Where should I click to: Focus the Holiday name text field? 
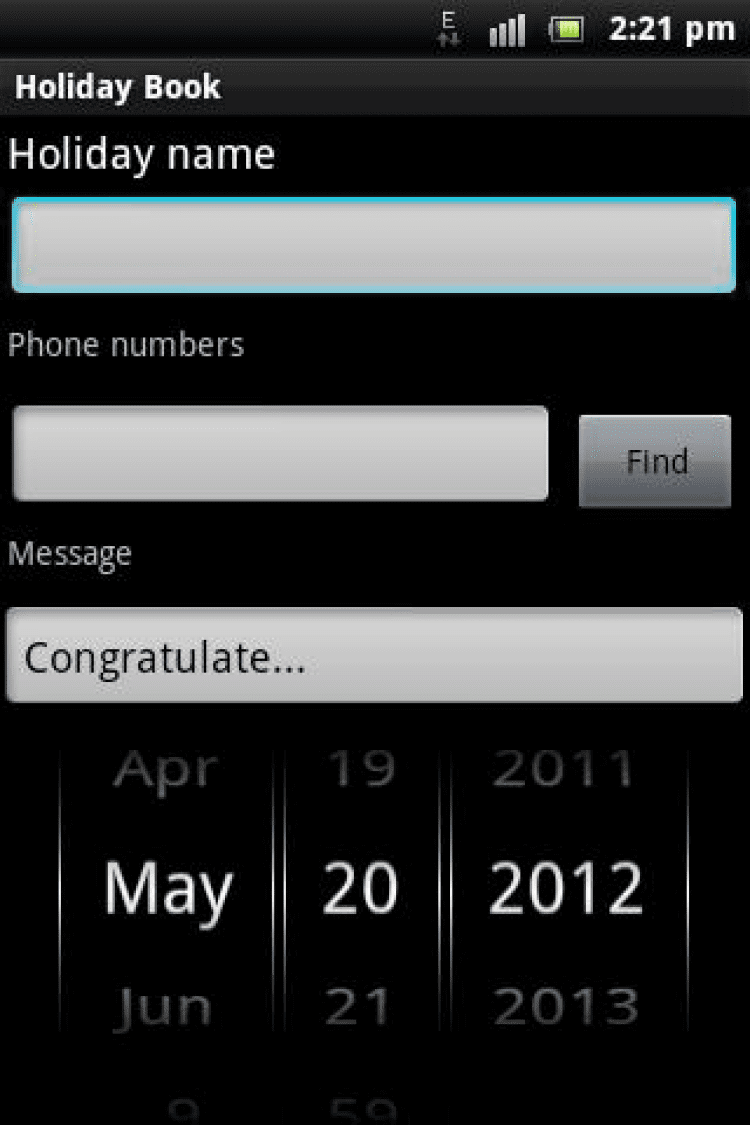pos(373,245)
